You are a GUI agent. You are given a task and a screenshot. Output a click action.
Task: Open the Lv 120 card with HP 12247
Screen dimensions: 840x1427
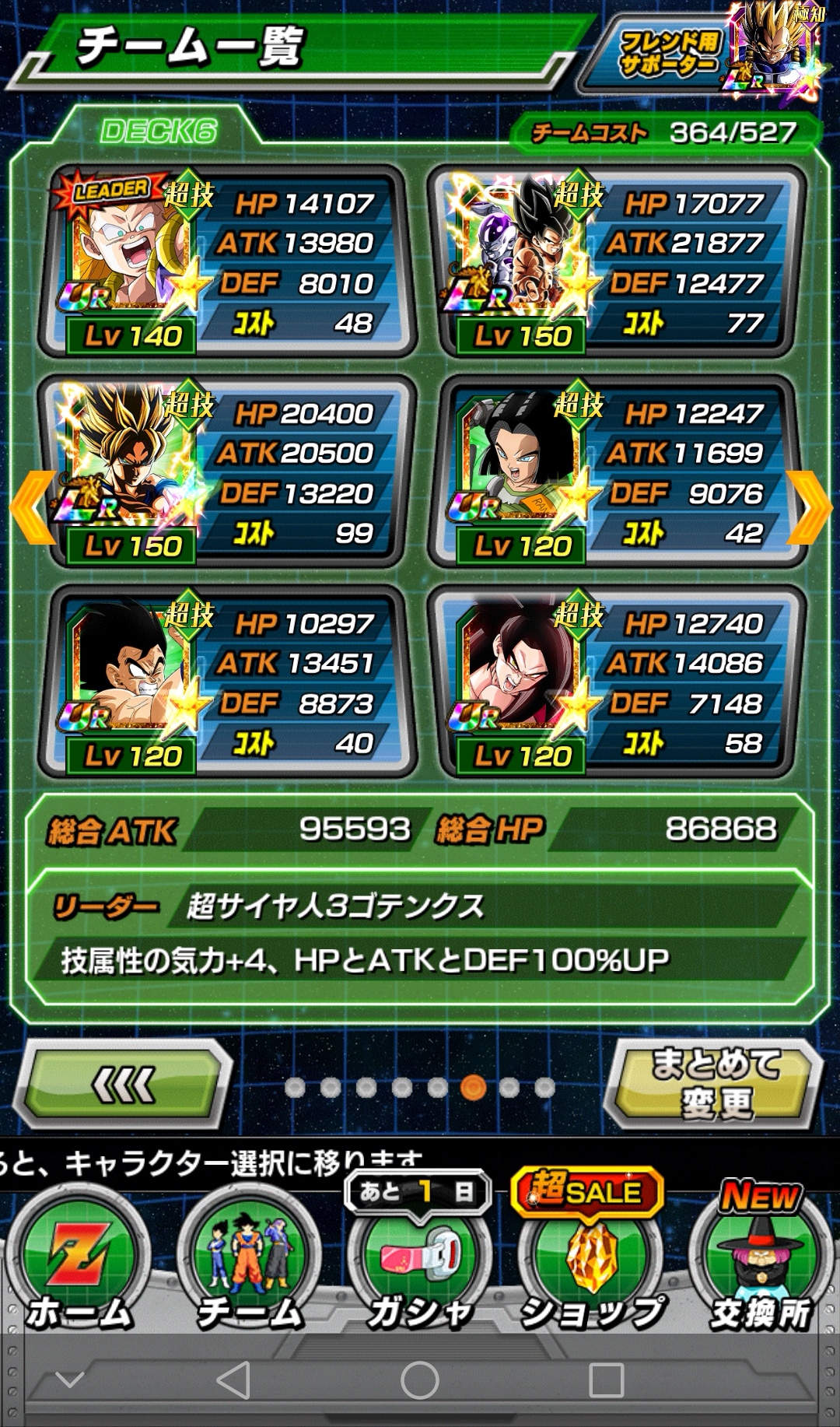point(616,472)
